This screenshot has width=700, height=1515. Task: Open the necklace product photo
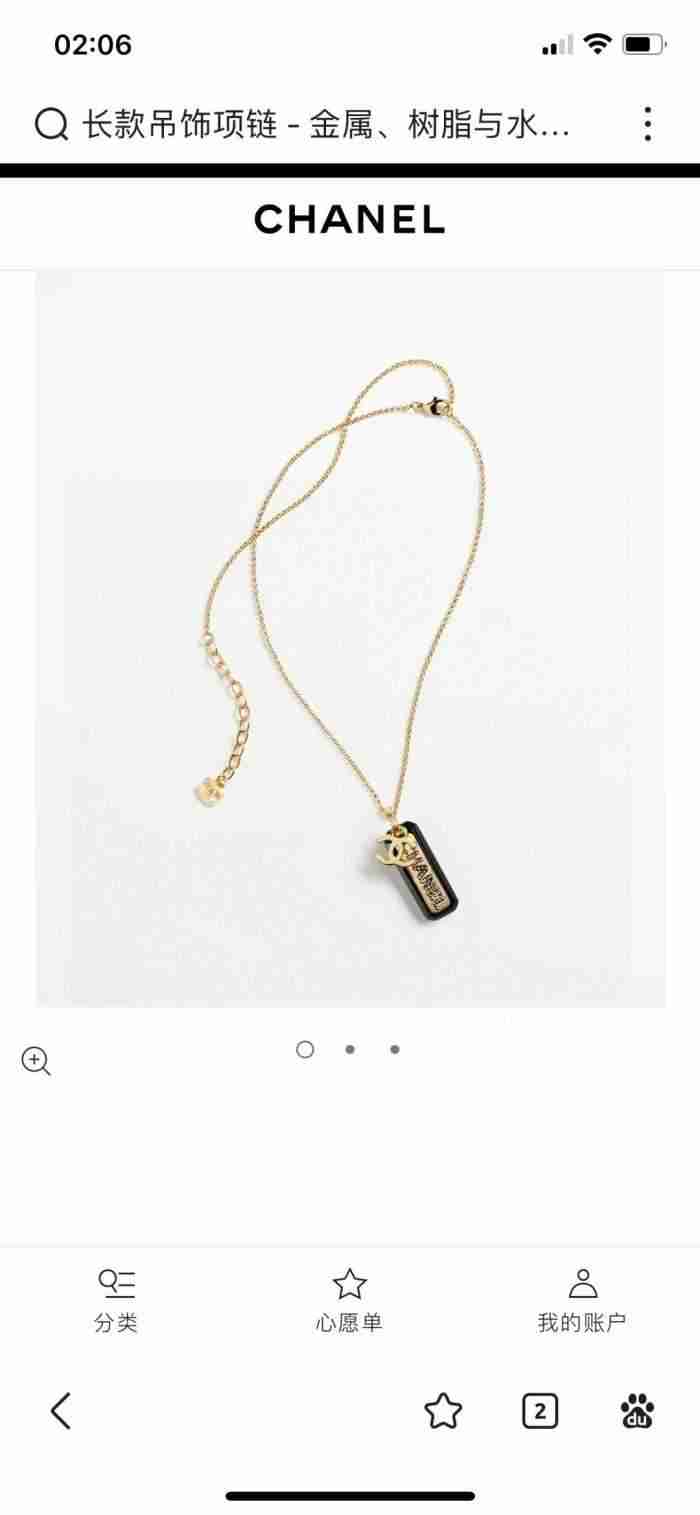pos(350,638)
